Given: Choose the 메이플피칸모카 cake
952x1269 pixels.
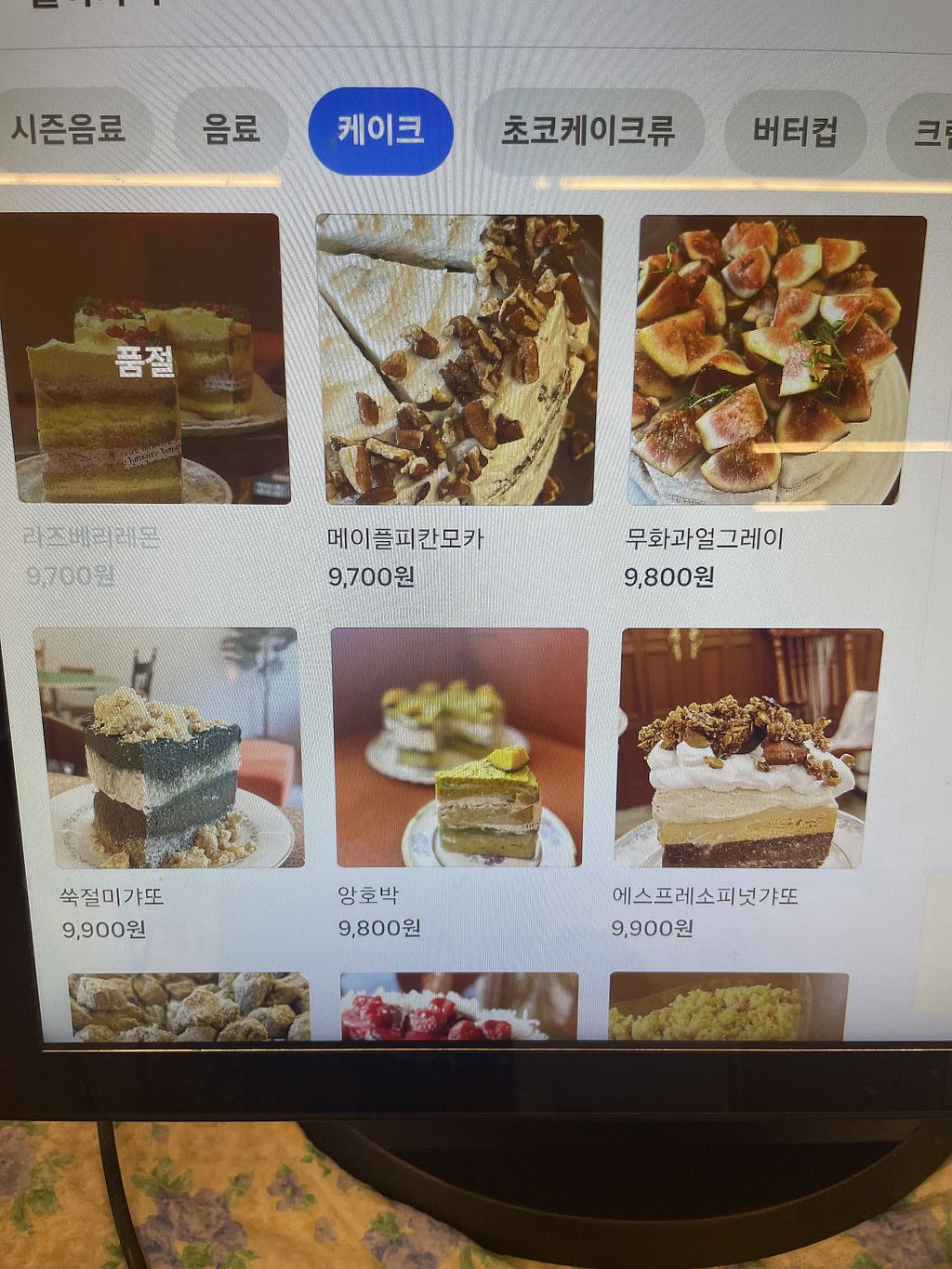Looking at the screenshot, I should click(x=459, y=361).
